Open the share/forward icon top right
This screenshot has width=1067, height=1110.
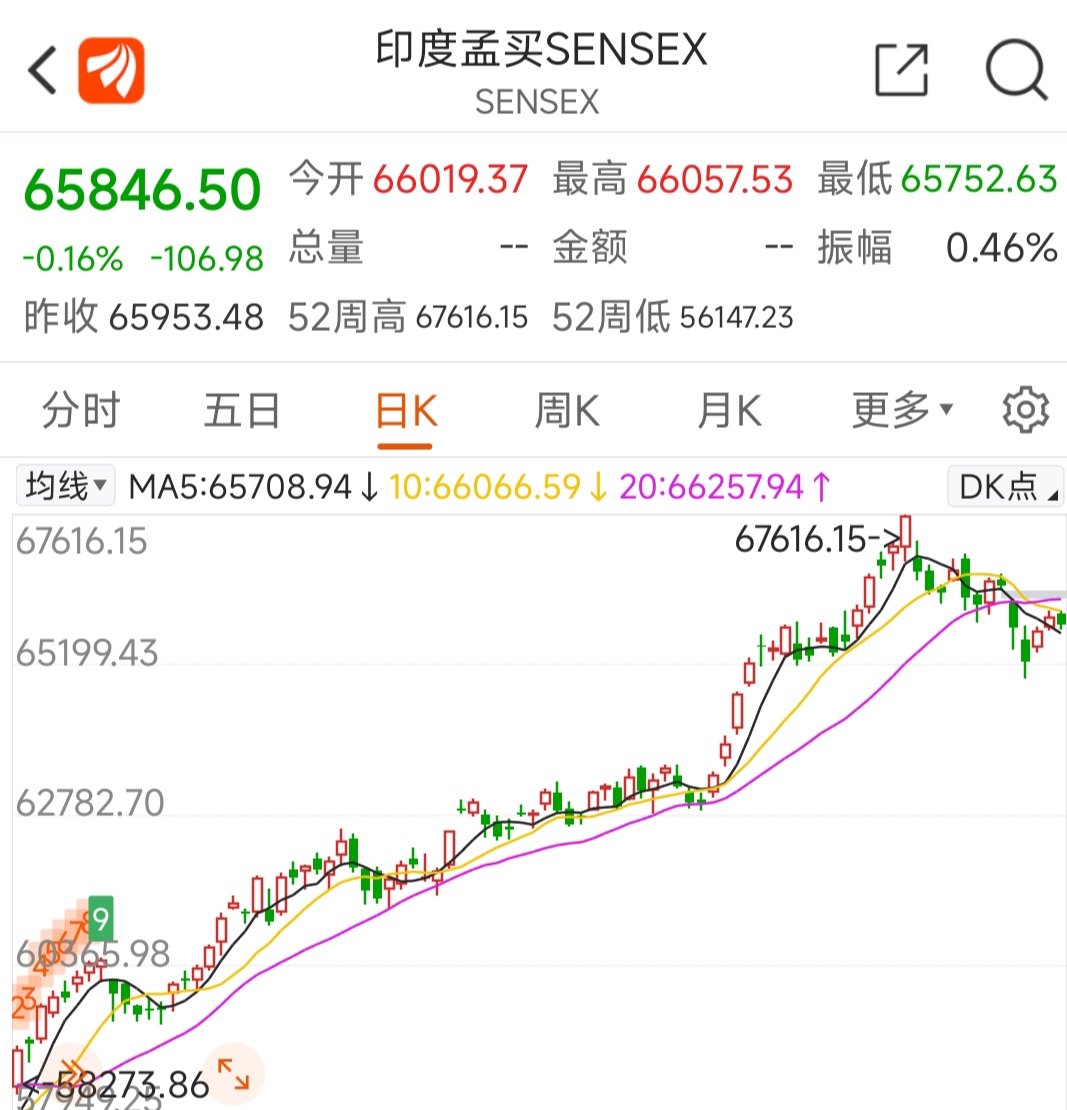(899, 69)
